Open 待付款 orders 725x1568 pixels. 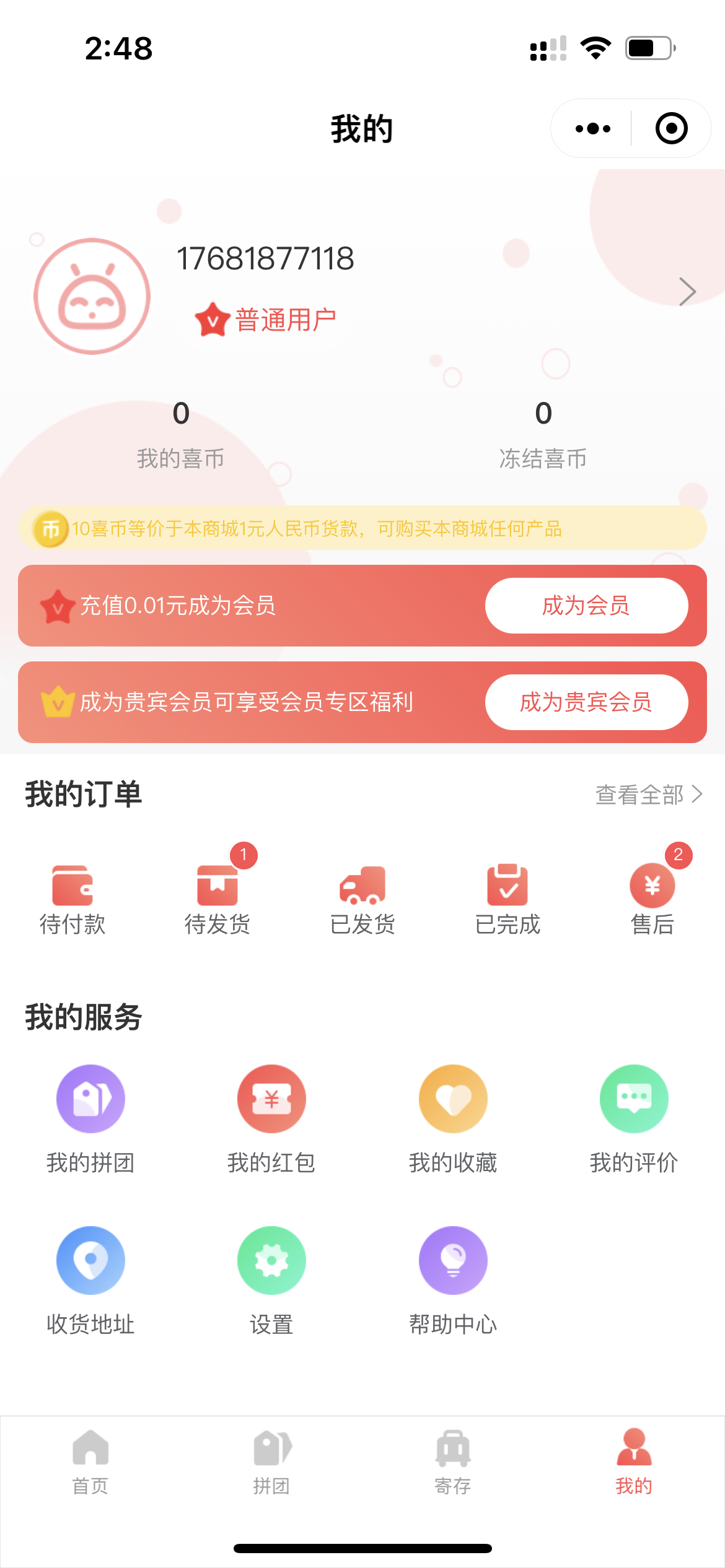(x=72, y=898)
